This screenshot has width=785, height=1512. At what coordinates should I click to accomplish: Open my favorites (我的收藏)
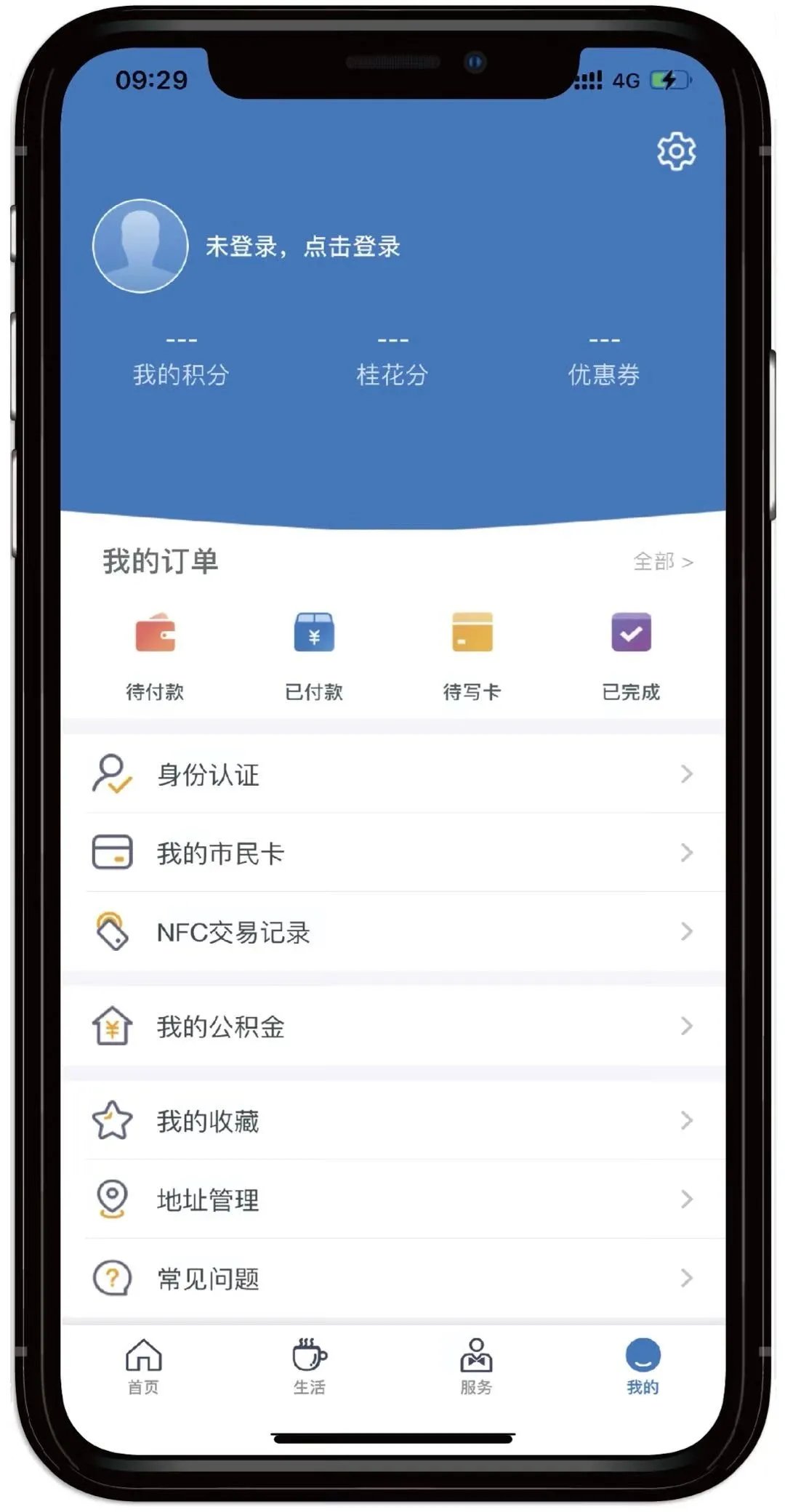(x=392, y=1121)
